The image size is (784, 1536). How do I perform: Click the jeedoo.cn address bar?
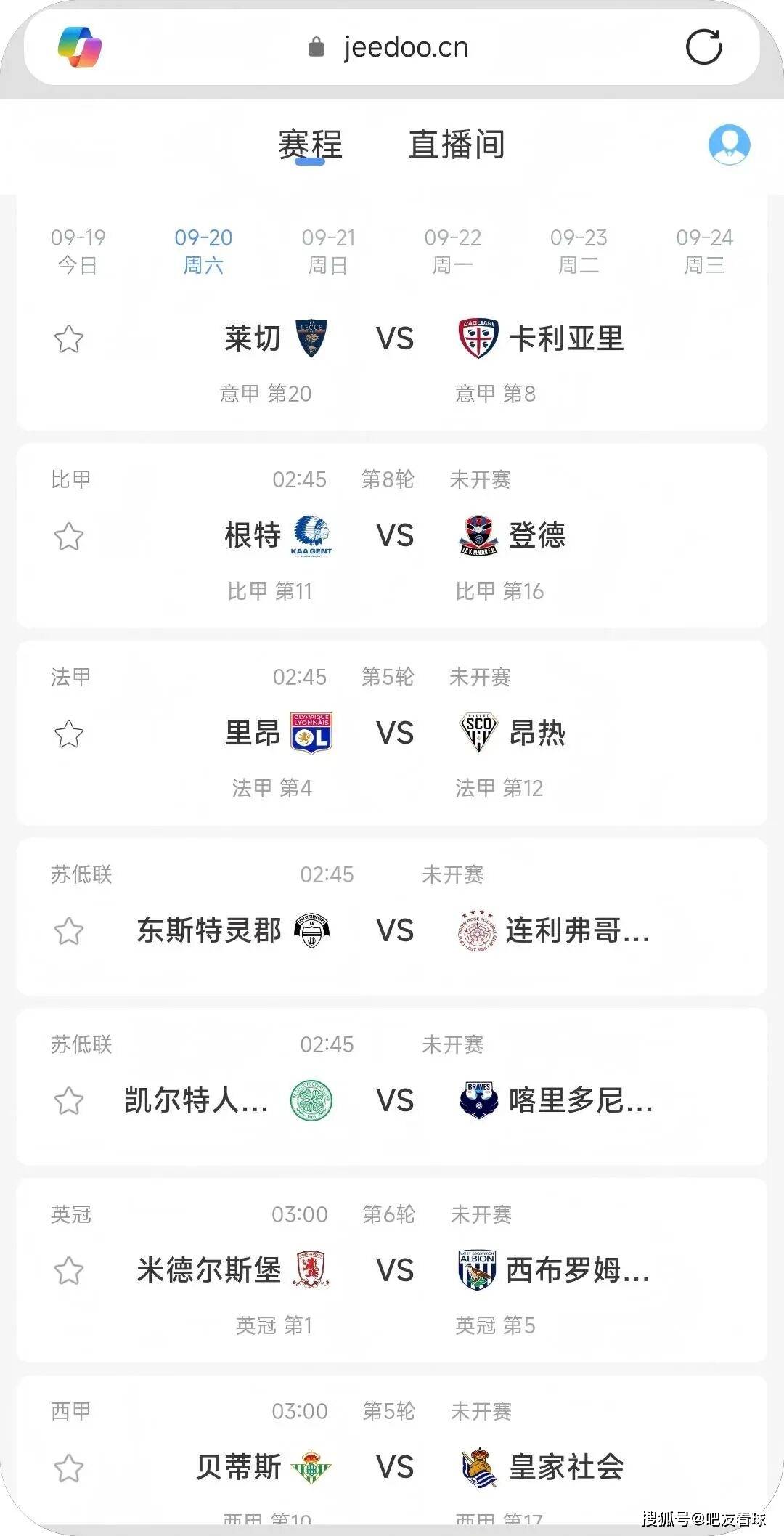tap(404, 47)
